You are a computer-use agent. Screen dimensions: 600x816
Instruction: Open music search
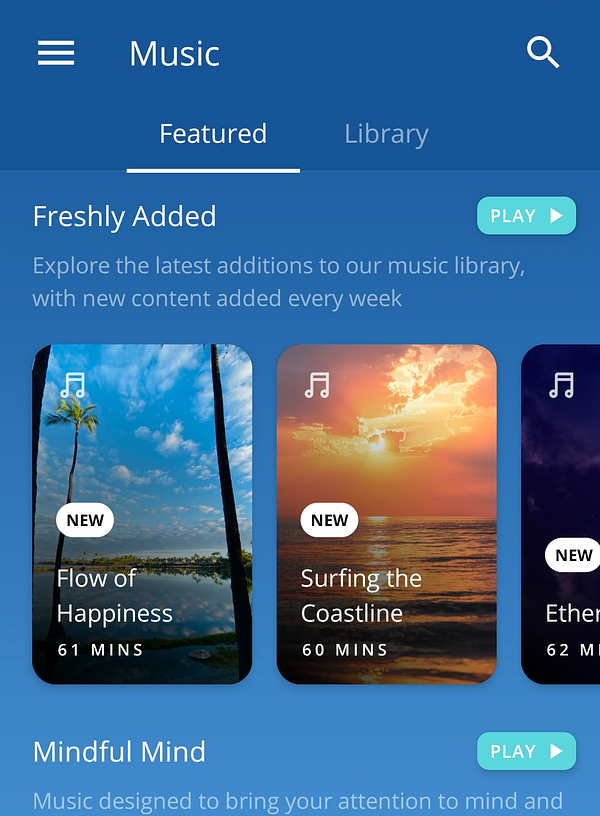pyautogui.click(x=543, y=53)
